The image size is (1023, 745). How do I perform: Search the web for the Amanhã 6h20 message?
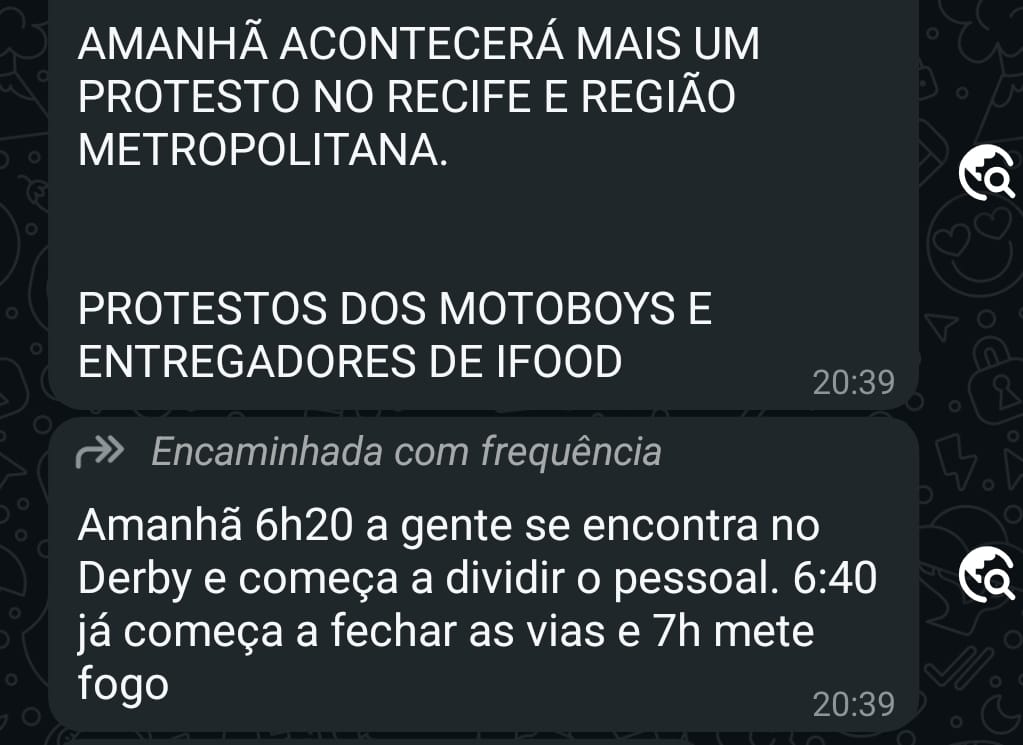[986, 577]
